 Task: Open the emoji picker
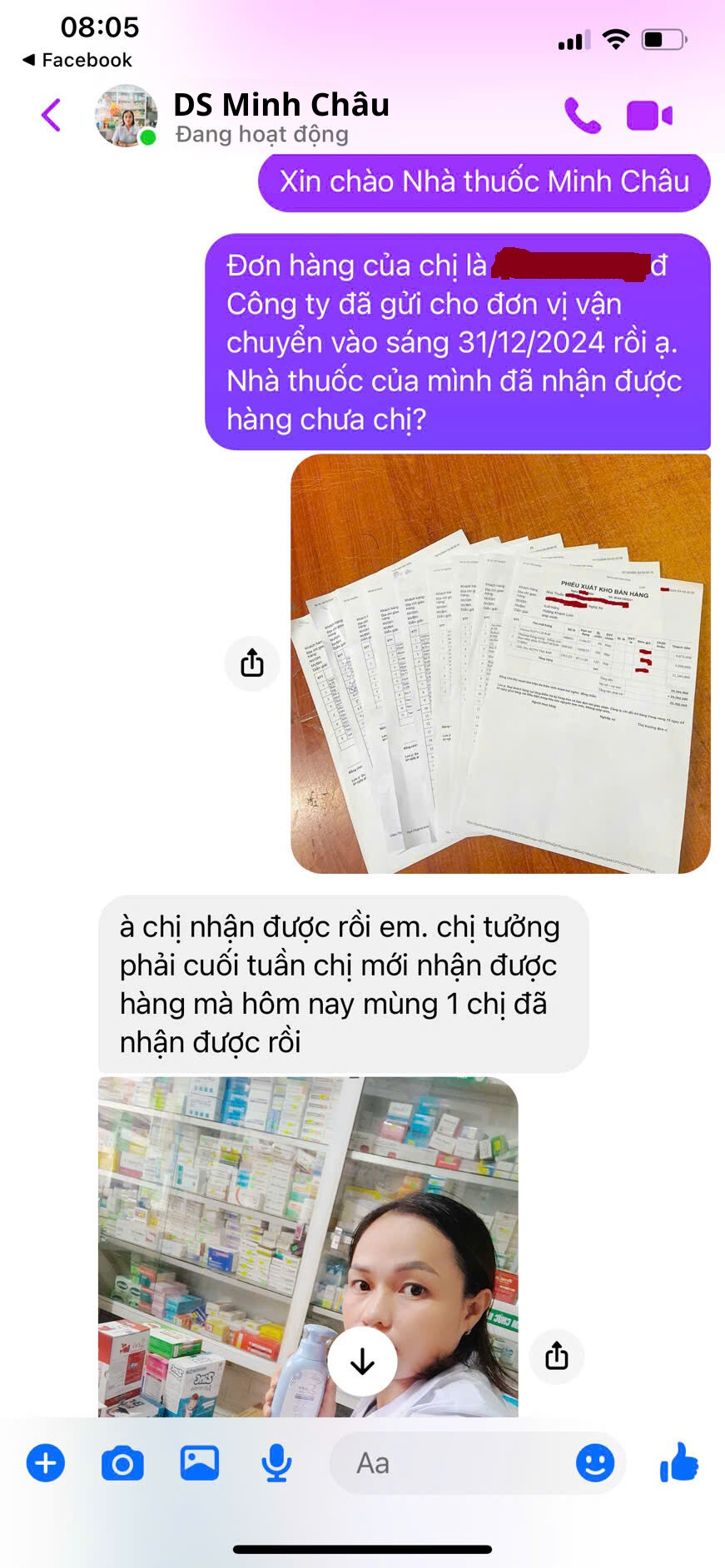(595, 1463)
